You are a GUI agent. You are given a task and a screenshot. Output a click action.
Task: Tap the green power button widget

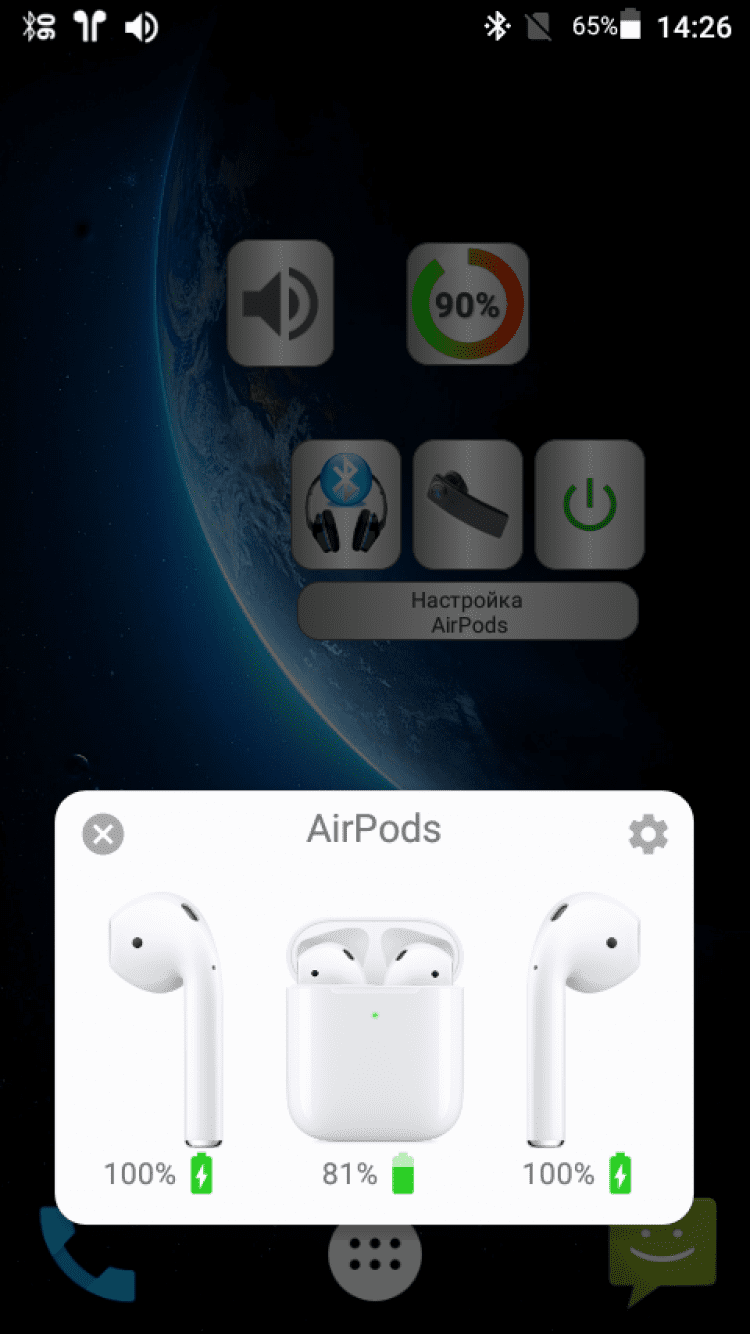[x=589, y=504]
